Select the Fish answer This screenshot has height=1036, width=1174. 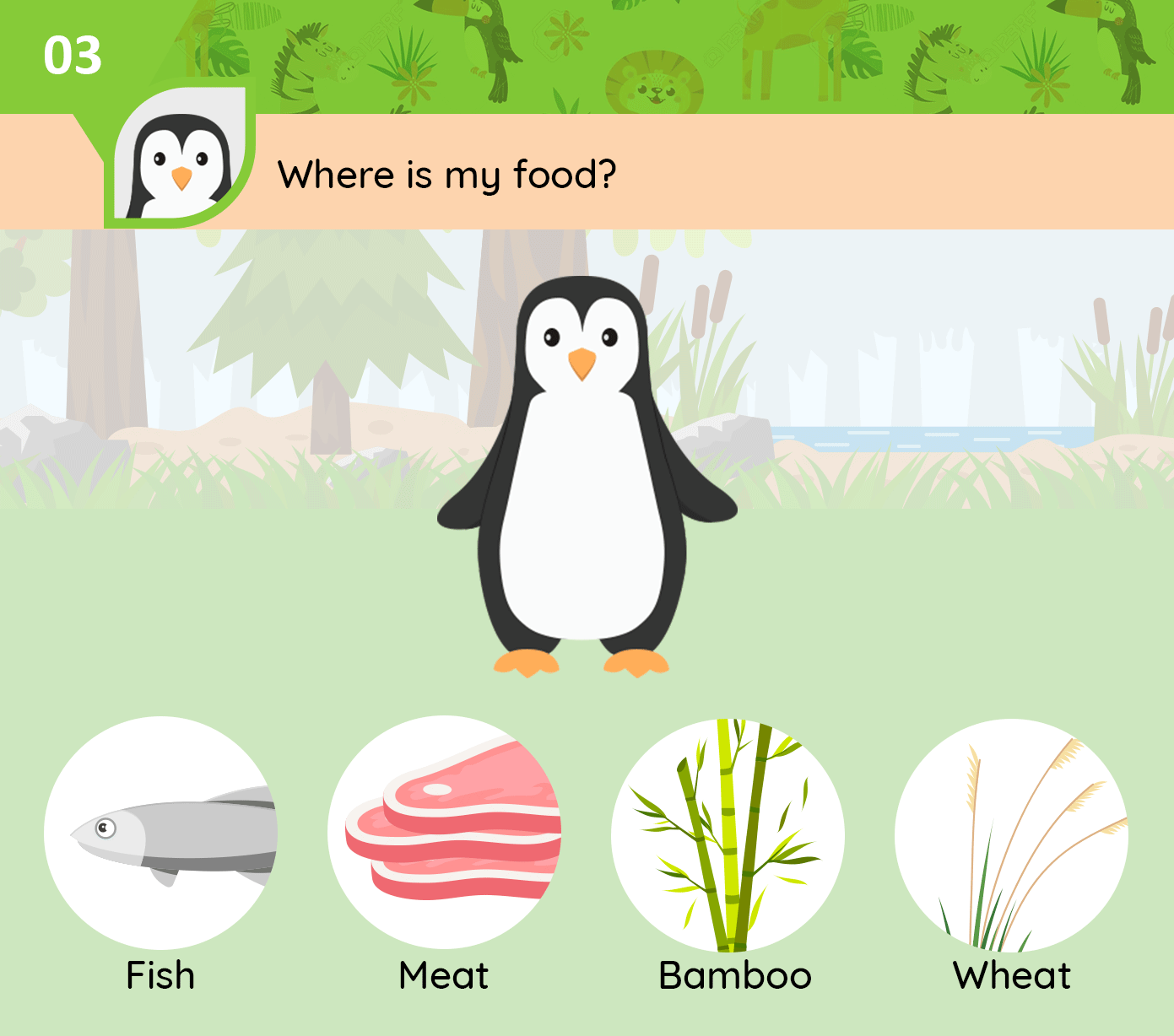tap(160, 833)
